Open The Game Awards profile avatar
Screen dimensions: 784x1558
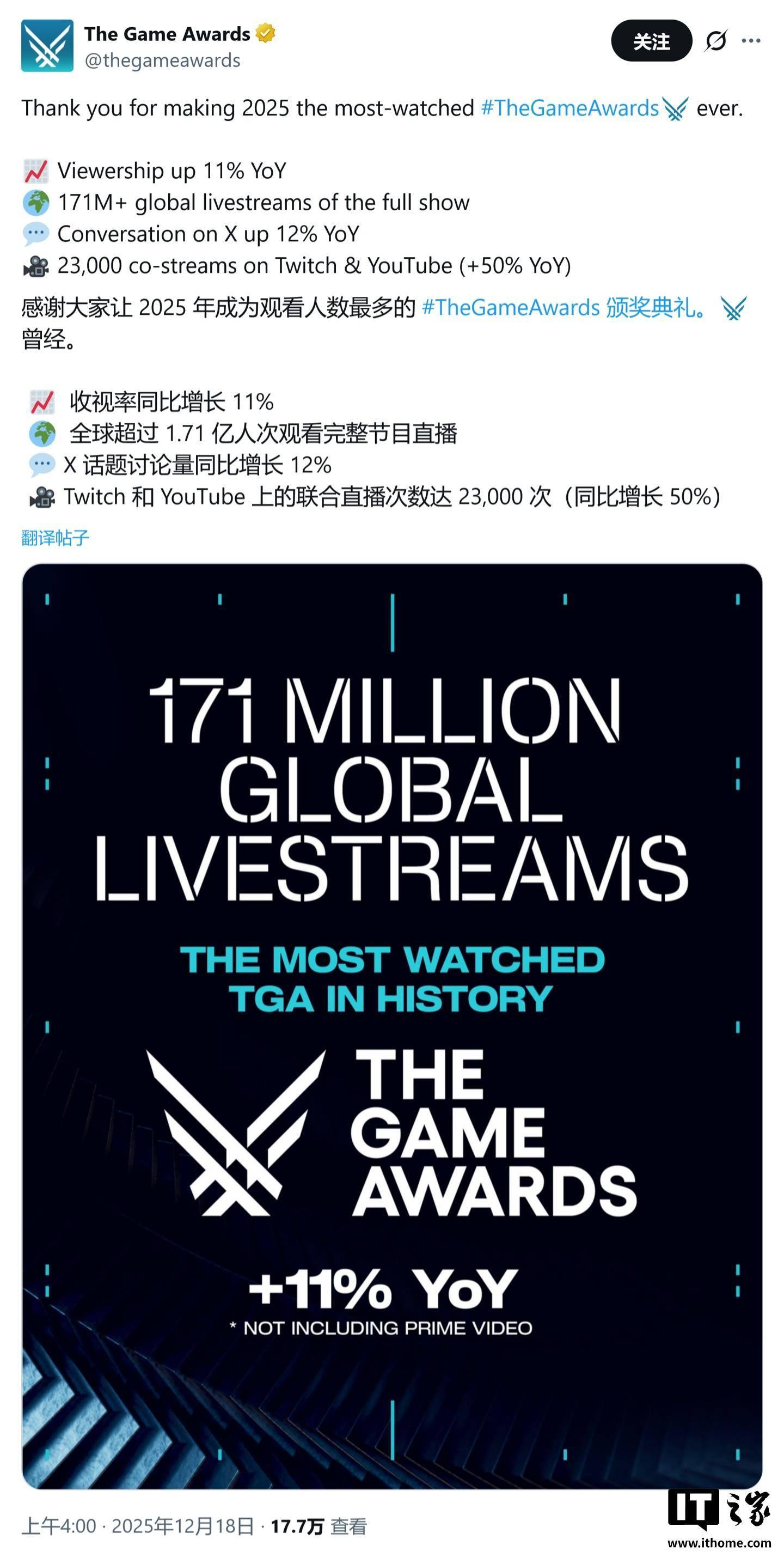[47, 46]
